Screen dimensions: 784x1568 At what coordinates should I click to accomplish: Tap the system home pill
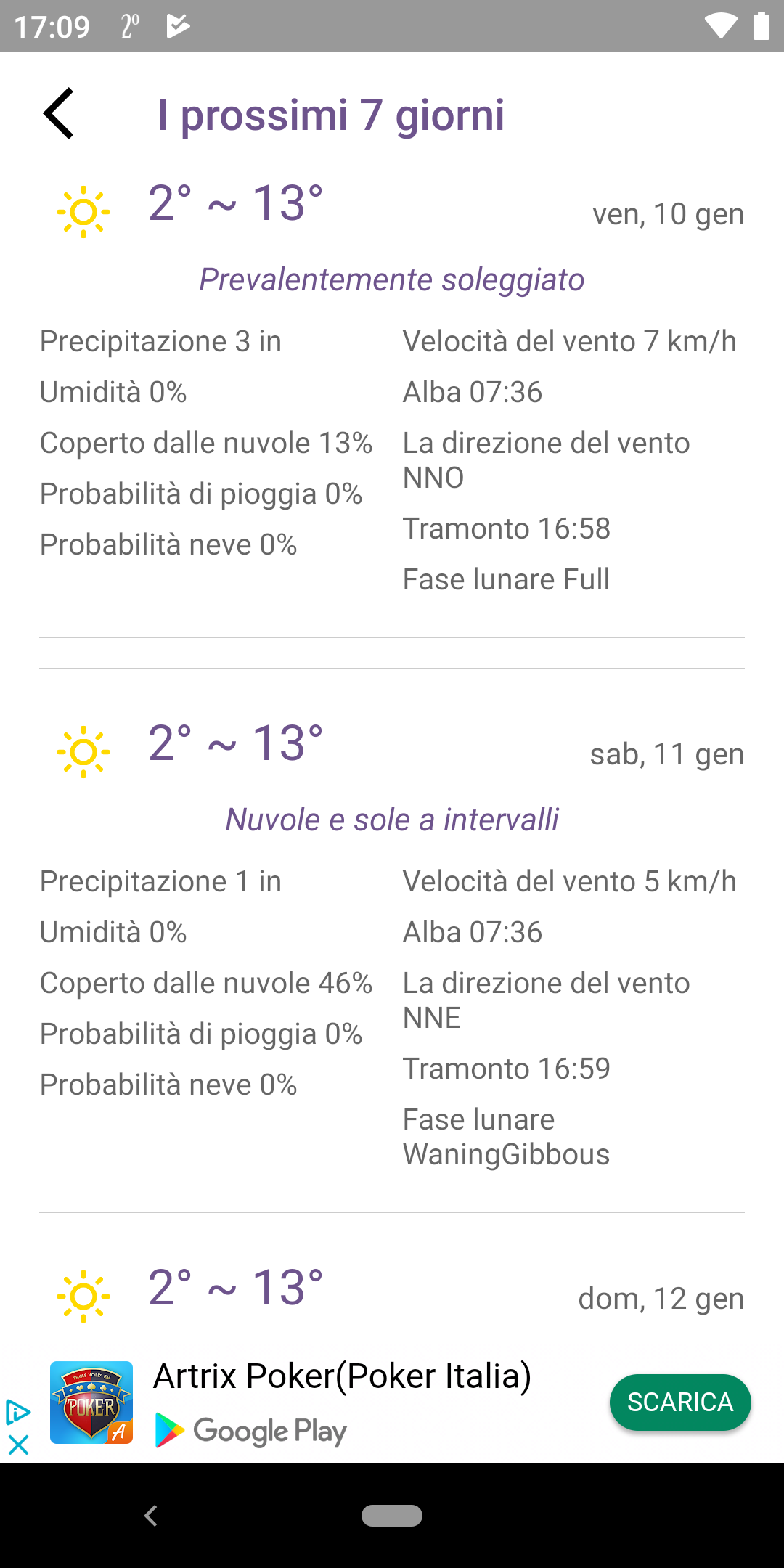(x=392, y=1516)
